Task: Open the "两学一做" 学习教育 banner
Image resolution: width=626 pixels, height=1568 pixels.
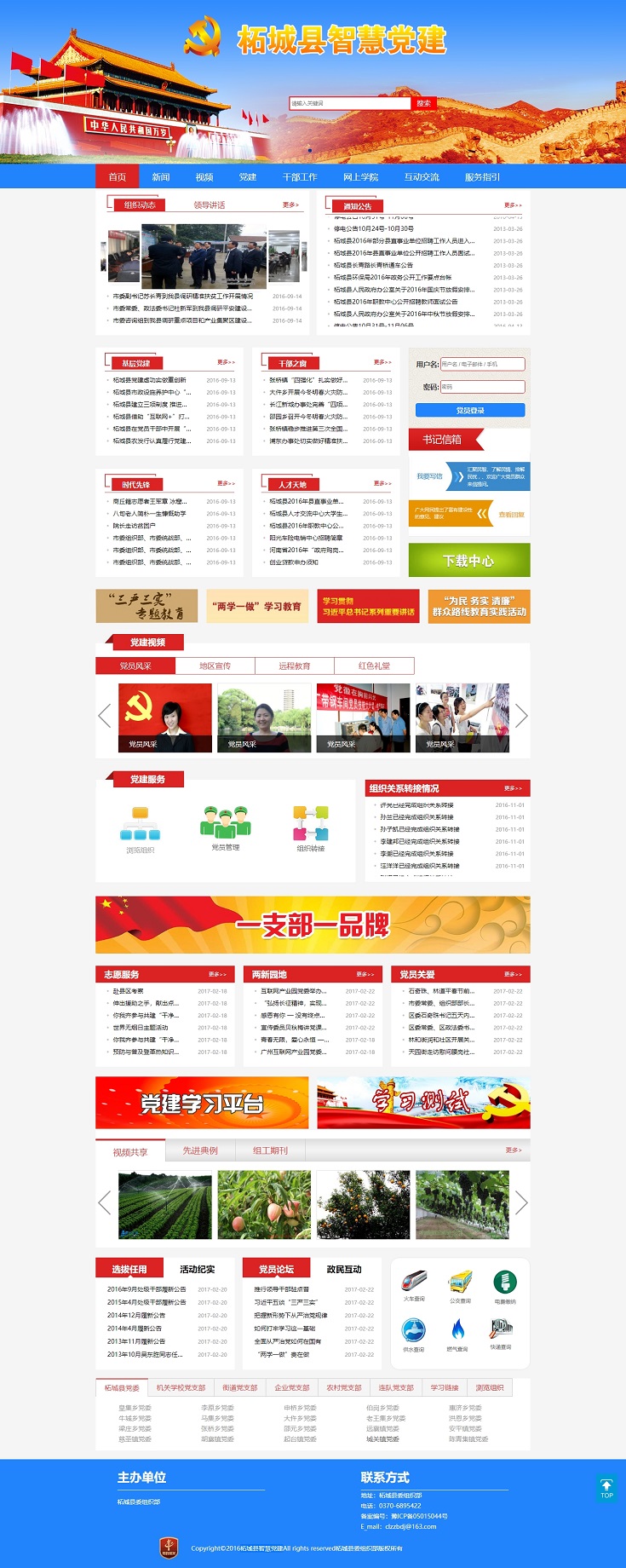Action: (257, 606)
